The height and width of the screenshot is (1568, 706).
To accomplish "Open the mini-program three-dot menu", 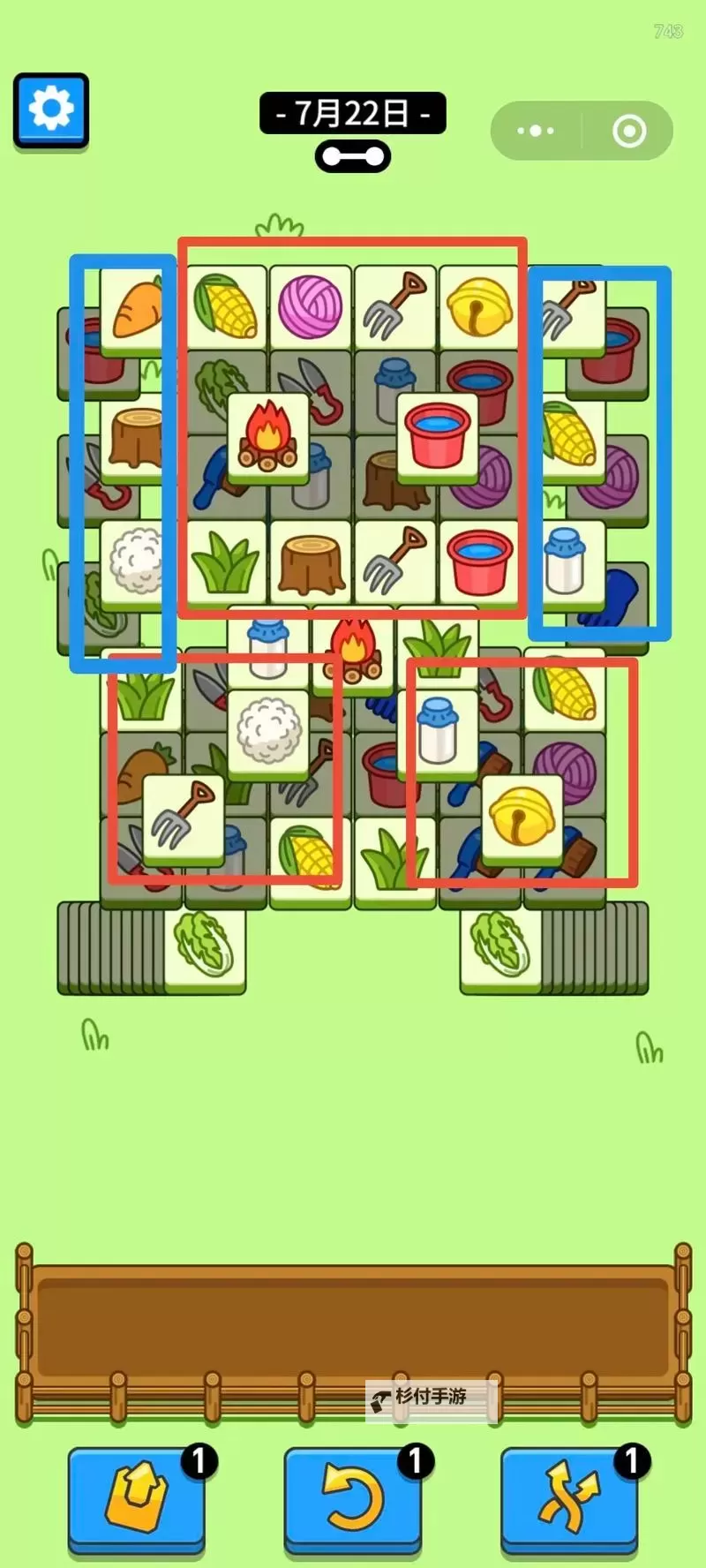I will [536, 131].
